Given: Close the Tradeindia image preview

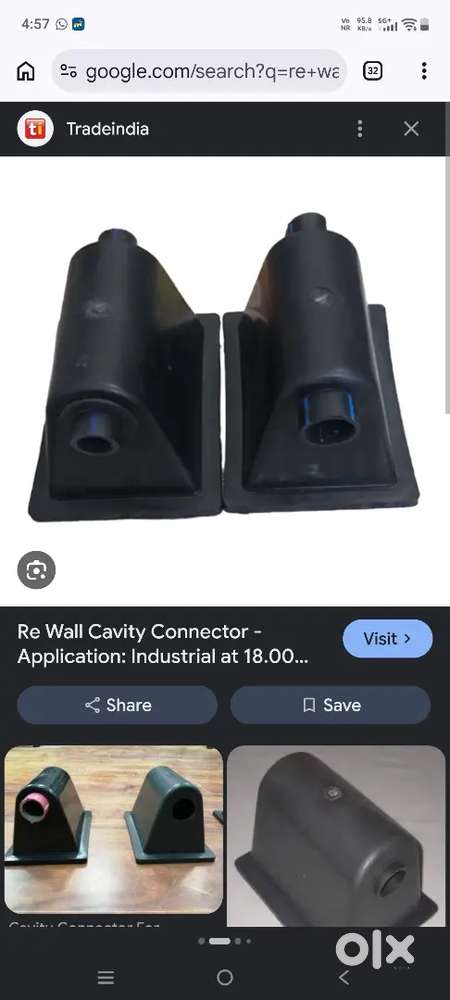Looking at the screenshot, I should (x=411, y=129).
